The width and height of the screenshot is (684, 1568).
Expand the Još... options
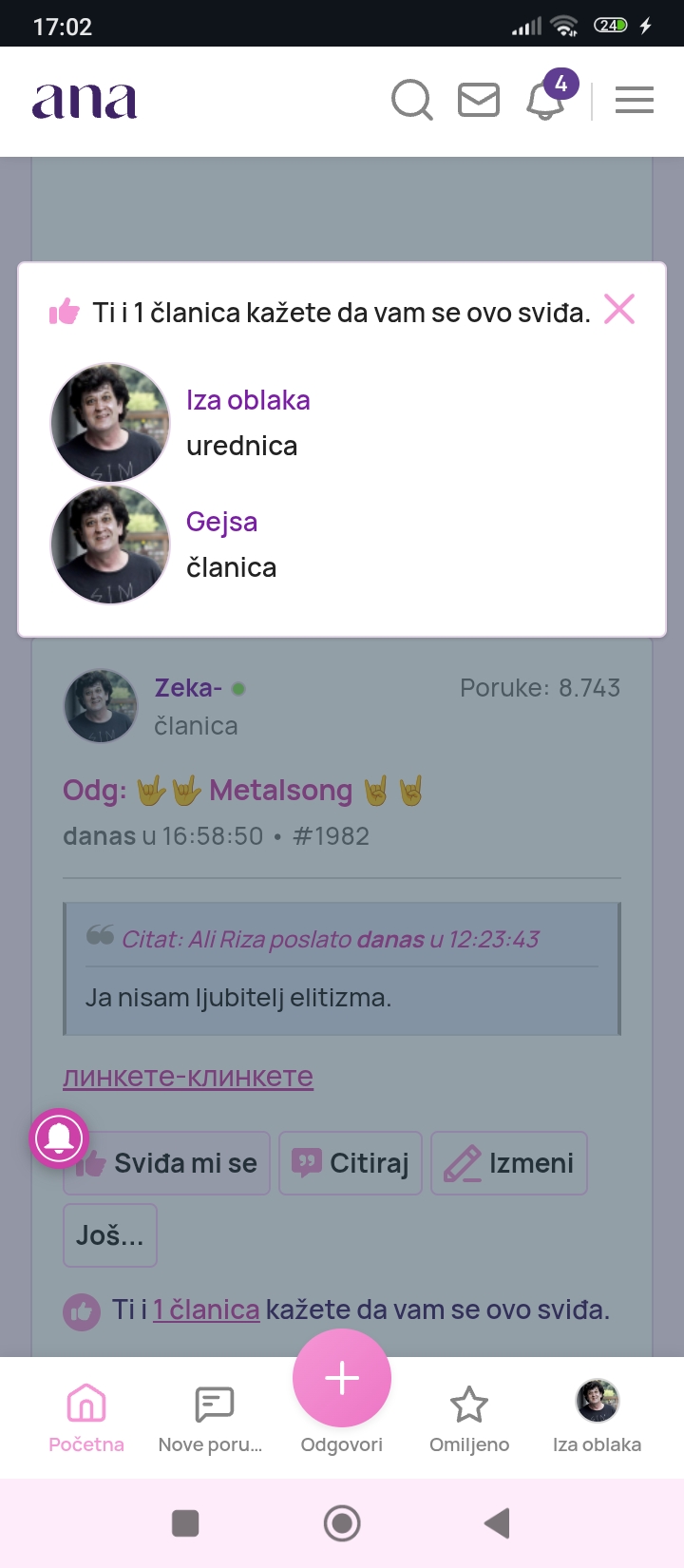tap(110, 1235)
